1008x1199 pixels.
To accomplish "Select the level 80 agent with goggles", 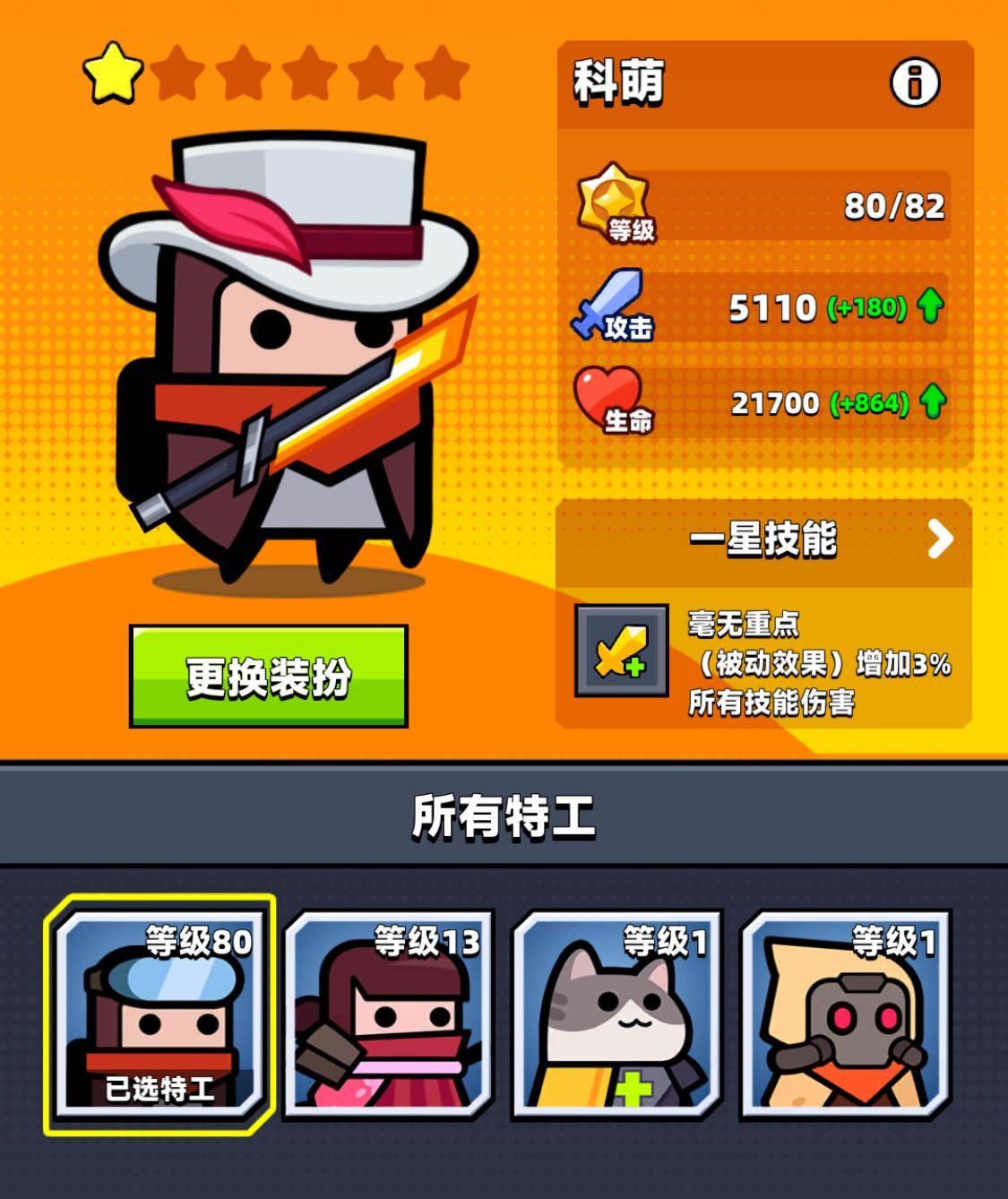I will tap(159, 1015).
